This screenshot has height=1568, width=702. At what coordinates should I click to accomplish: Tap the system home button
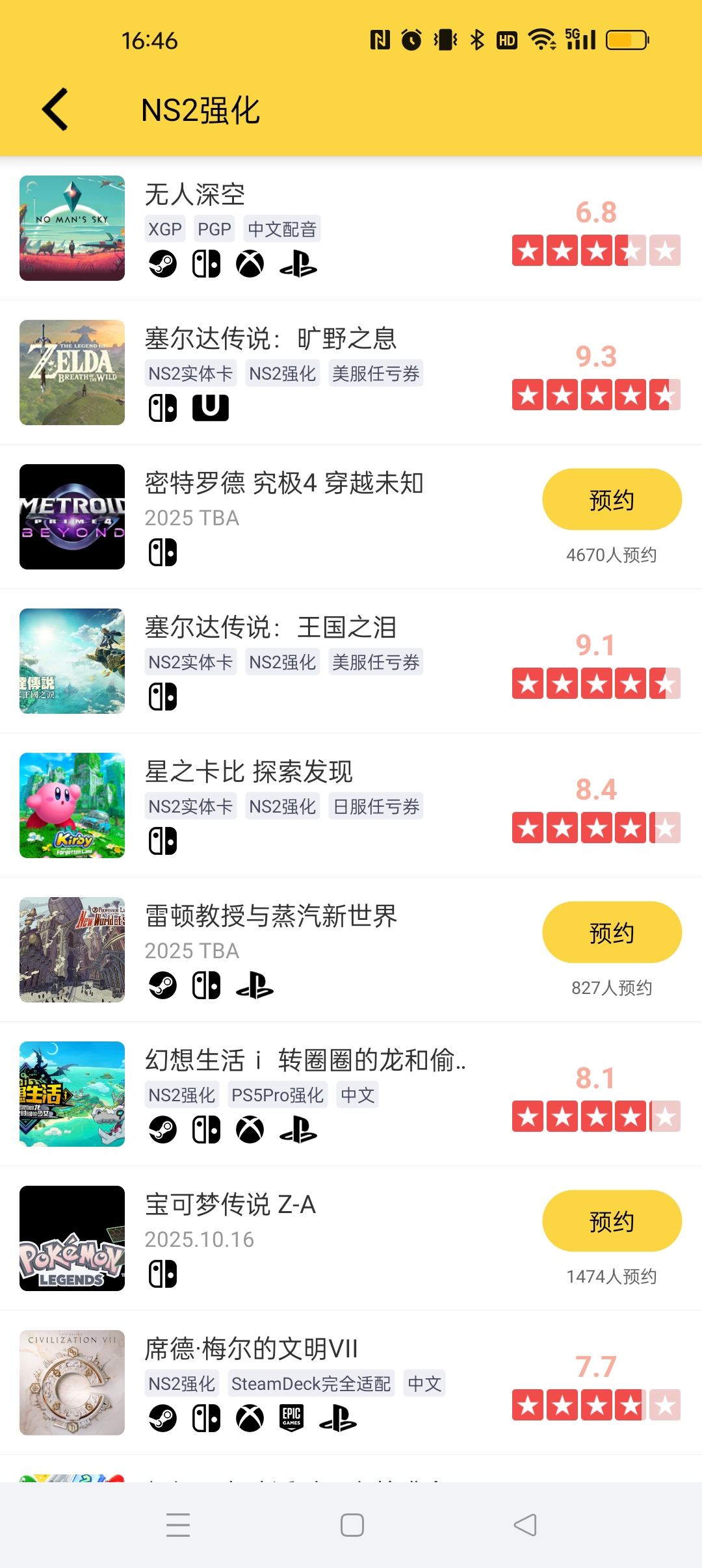pos(352,1525)
